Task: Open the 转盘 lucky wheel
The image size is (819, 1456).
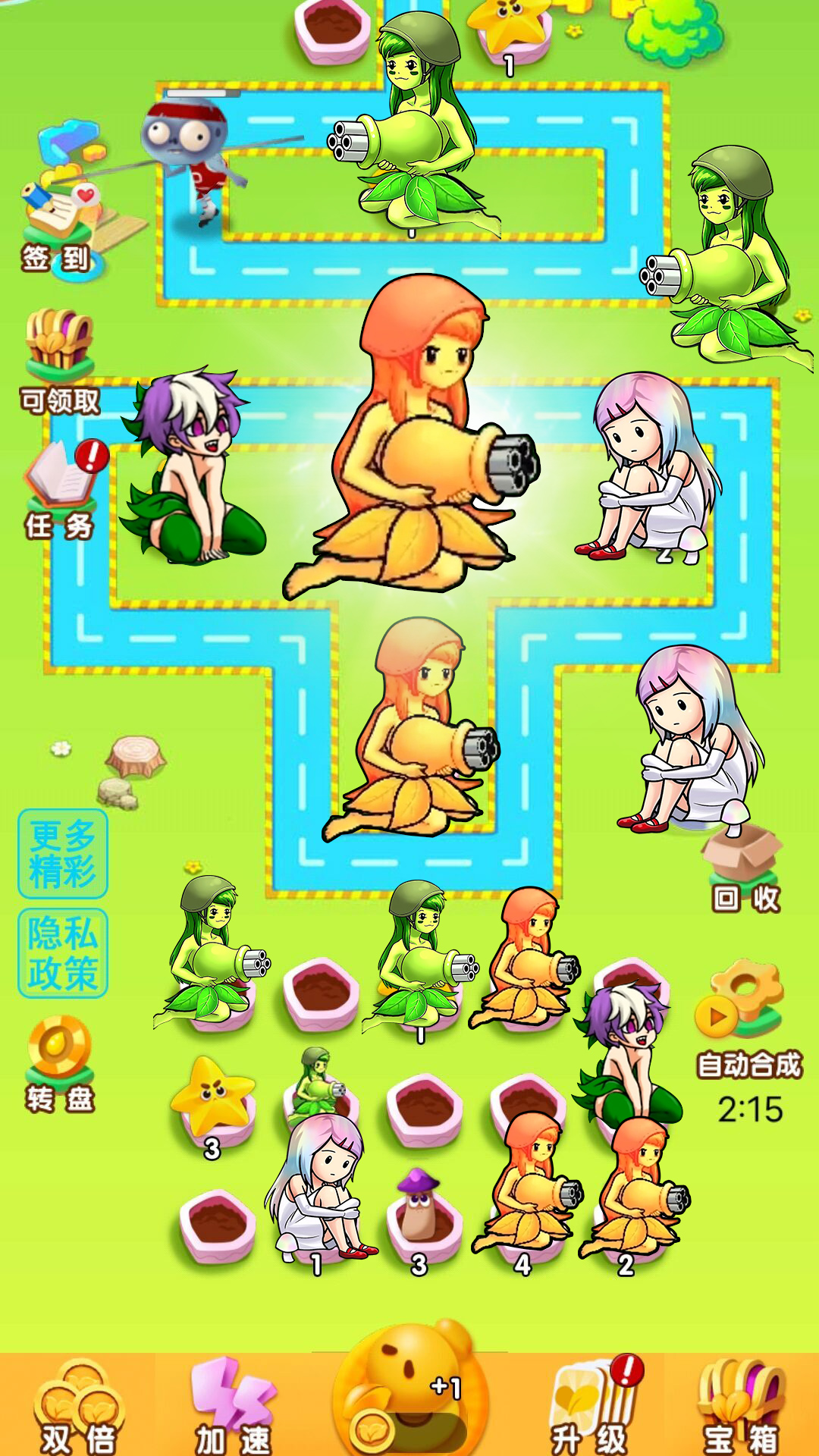Action: (59, 1062)
